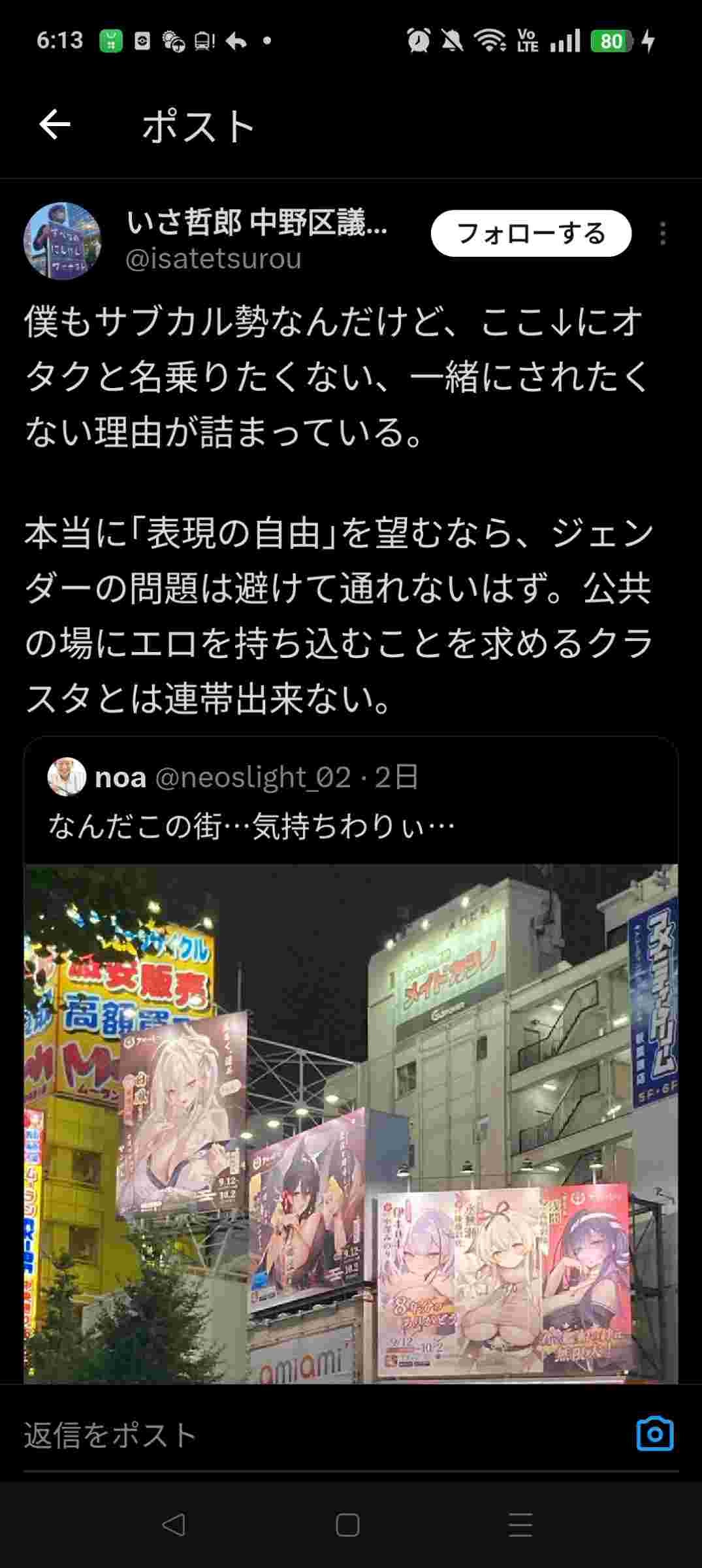
Task: Open the post's three-dot overflow menu
Action: [x=662, y=233]
